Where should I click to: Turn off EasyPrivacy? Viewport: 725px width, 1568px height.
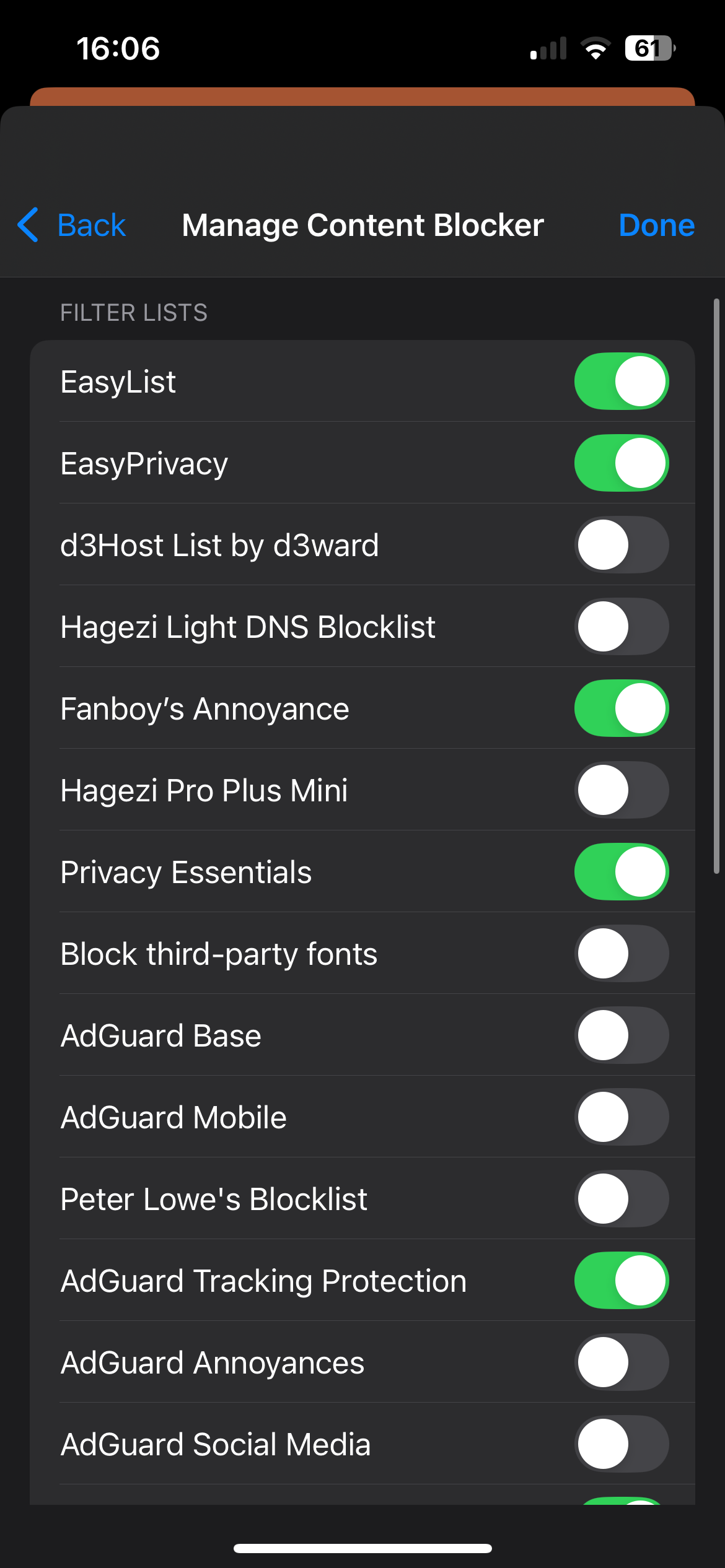tap(622, 463)
